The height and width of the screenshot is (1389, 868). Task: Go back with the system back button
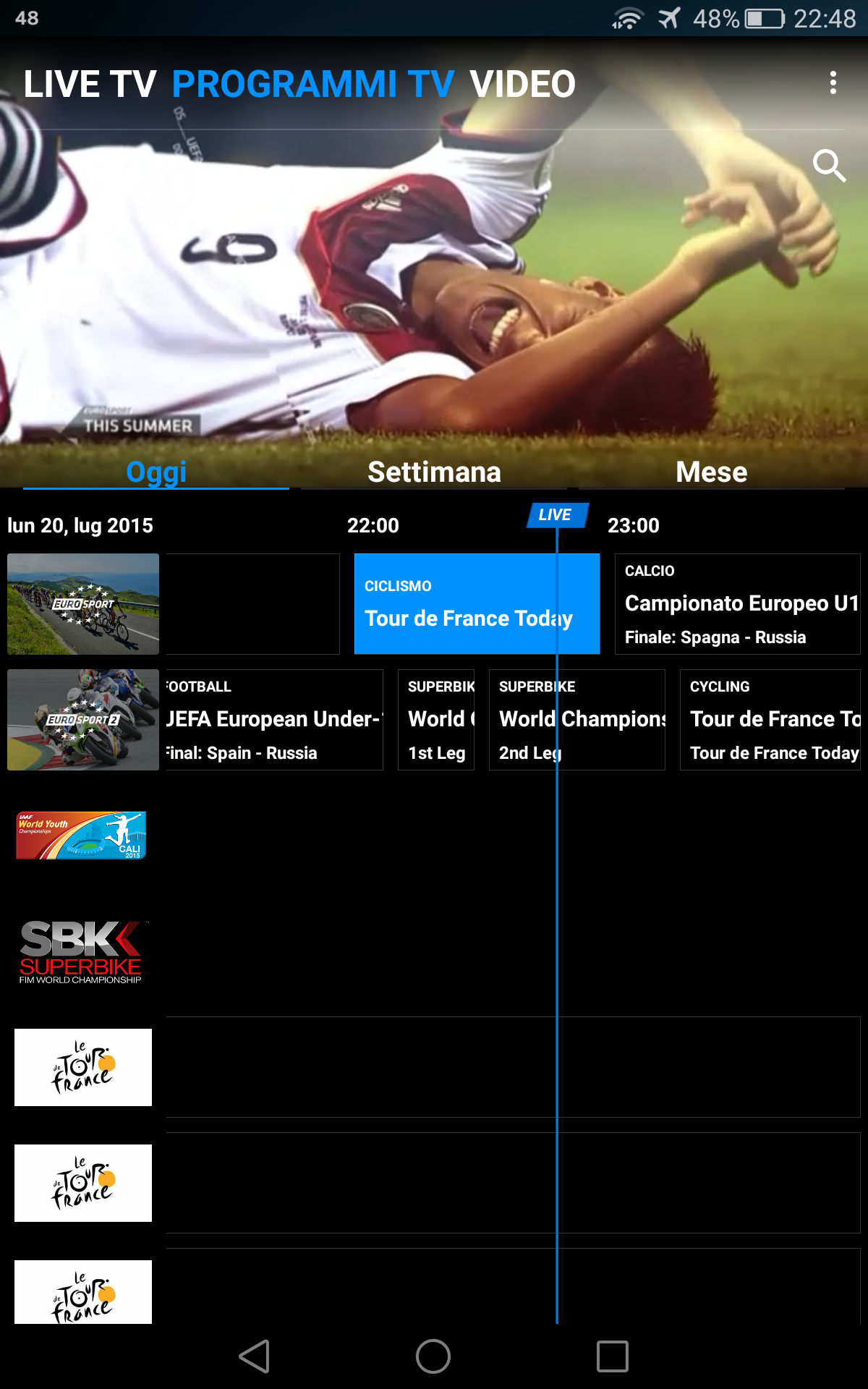pyautogui.click(x=255, y=1356)
